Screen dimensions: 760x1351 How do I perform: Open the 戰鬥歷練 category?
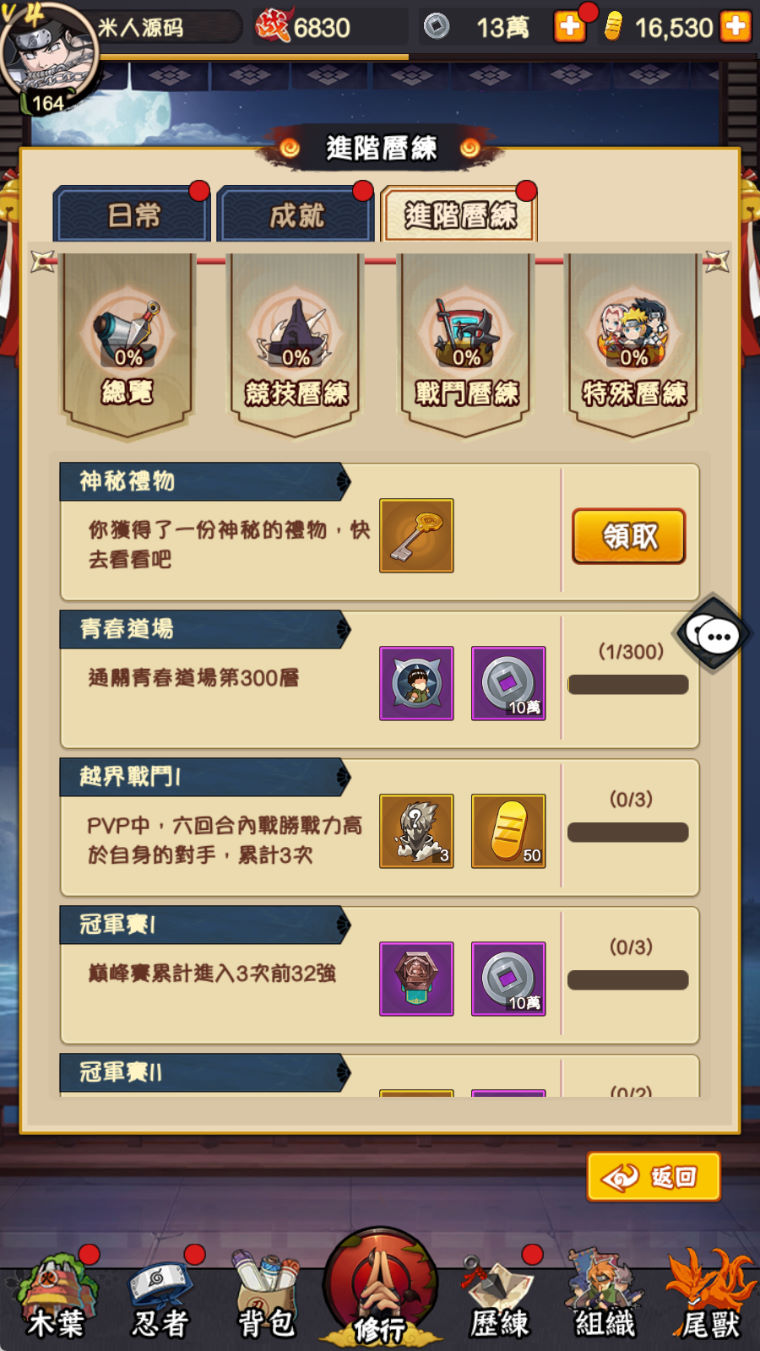coord(466,345)
